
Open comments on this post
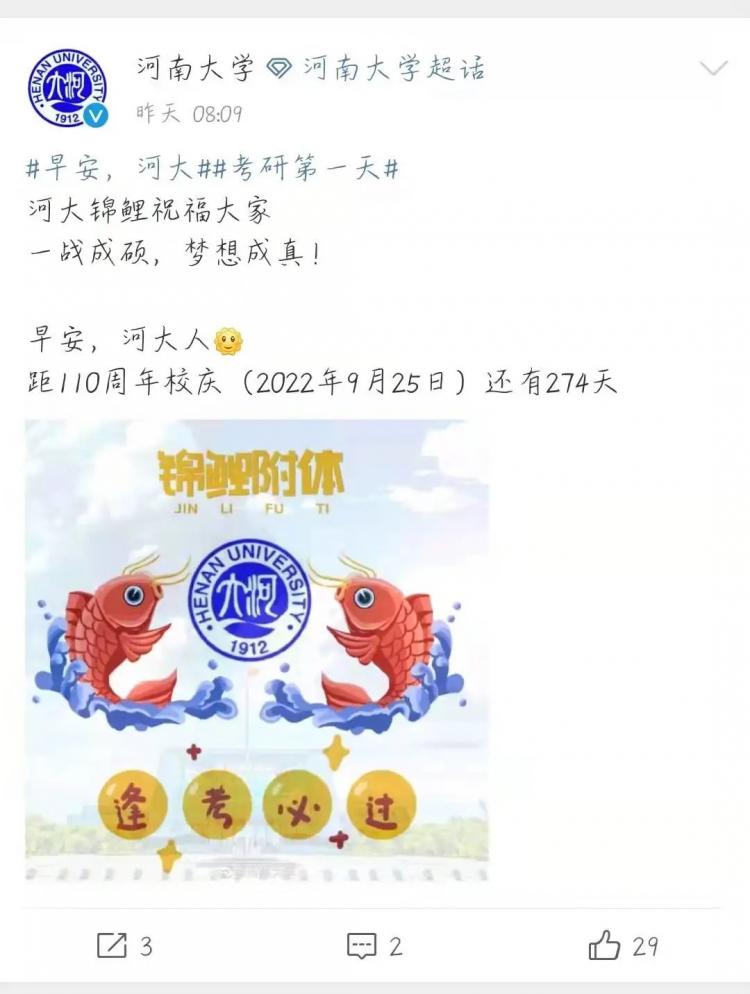point(374,945)
